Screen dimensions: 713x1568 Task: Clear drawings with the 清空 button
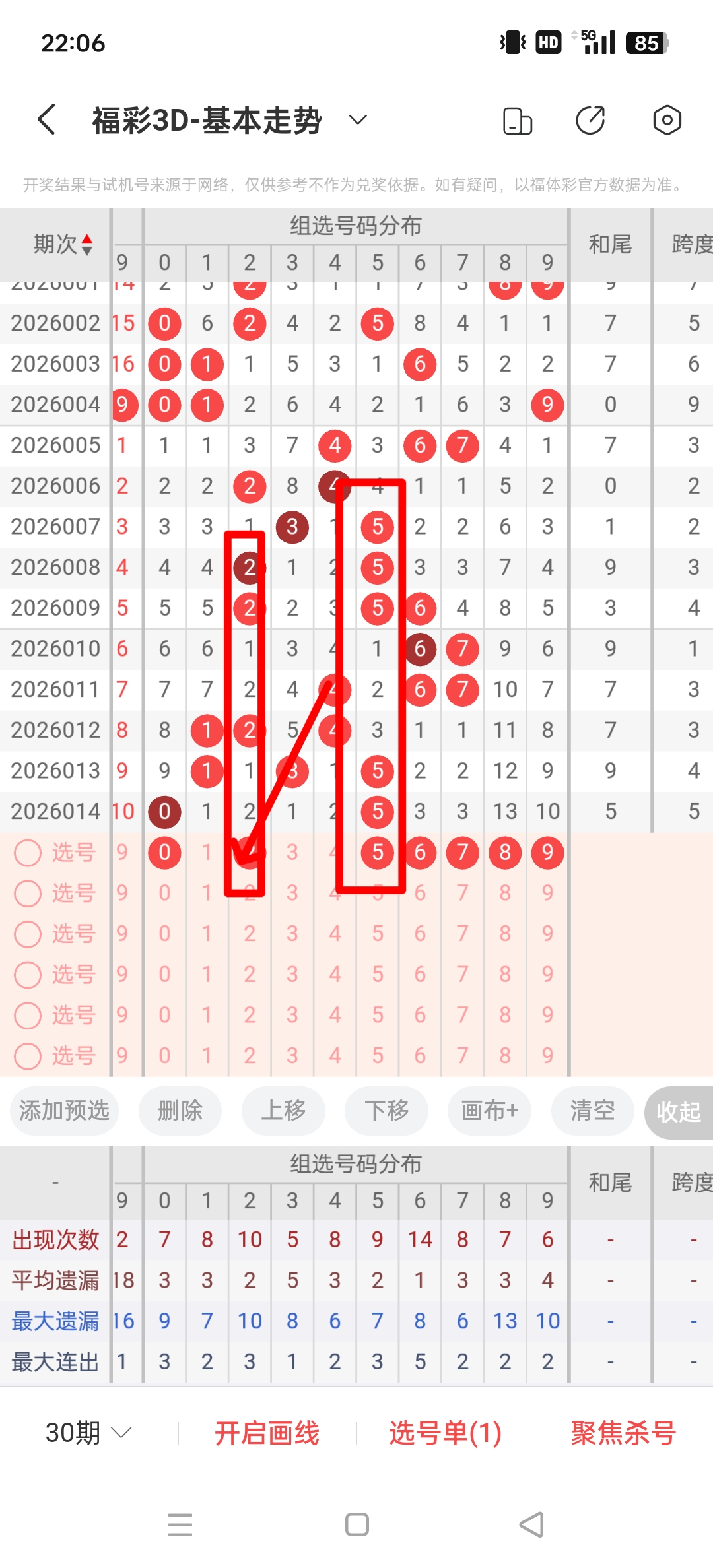pyautogui.click(x=592, y=1111)
